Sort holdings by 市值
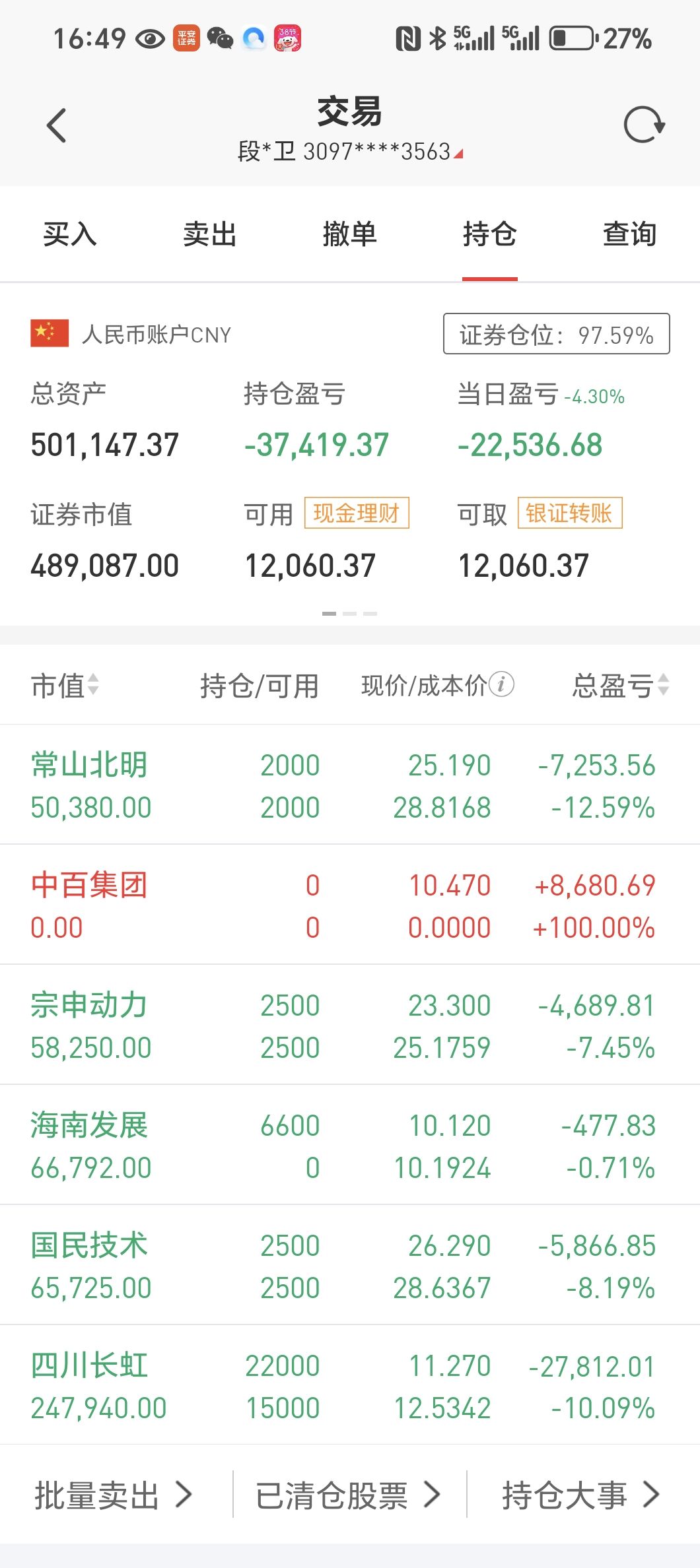 [65, 685]
